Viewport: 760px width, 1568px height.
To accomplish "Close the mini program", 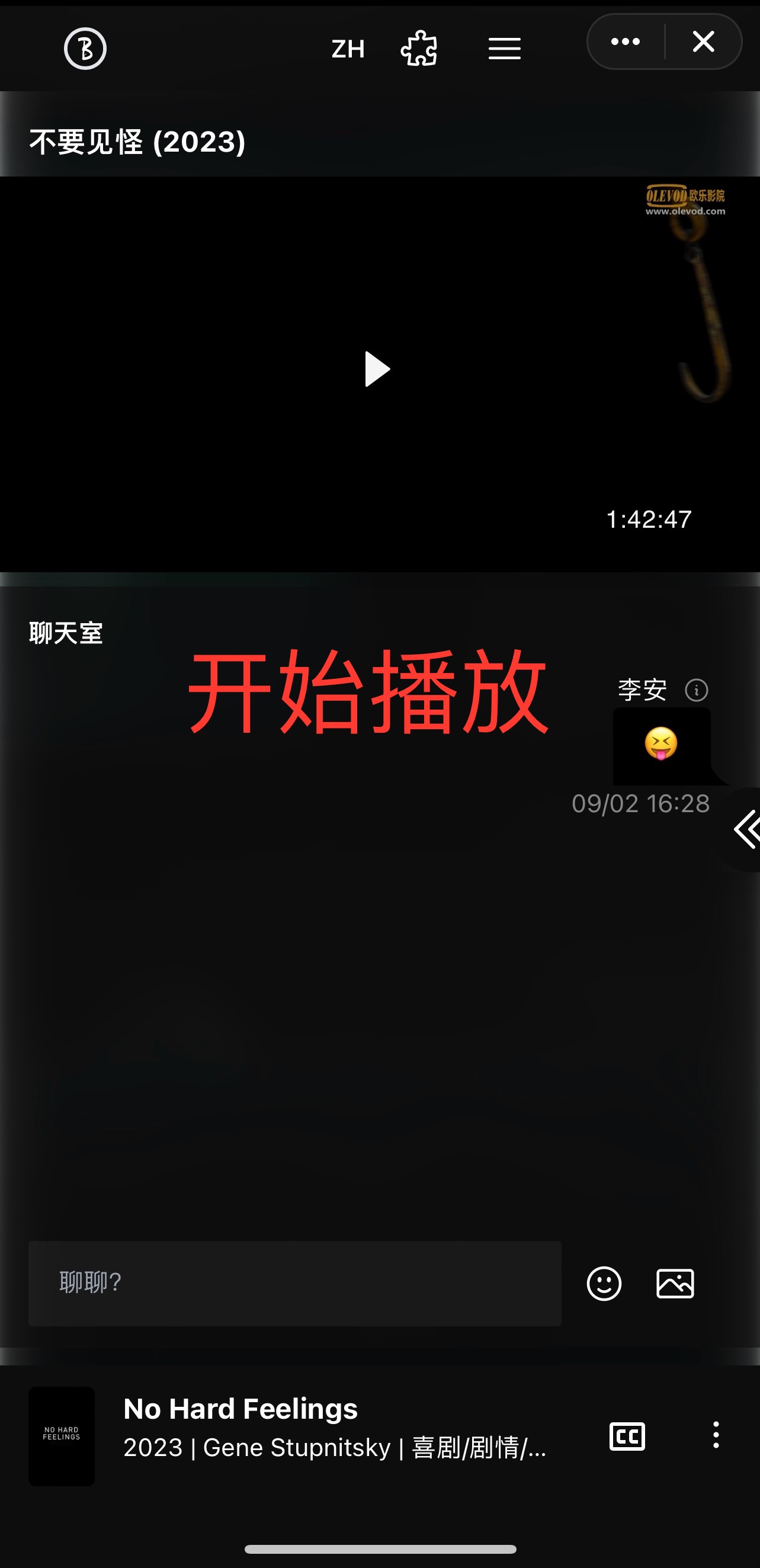I will (x=703, y=42).
